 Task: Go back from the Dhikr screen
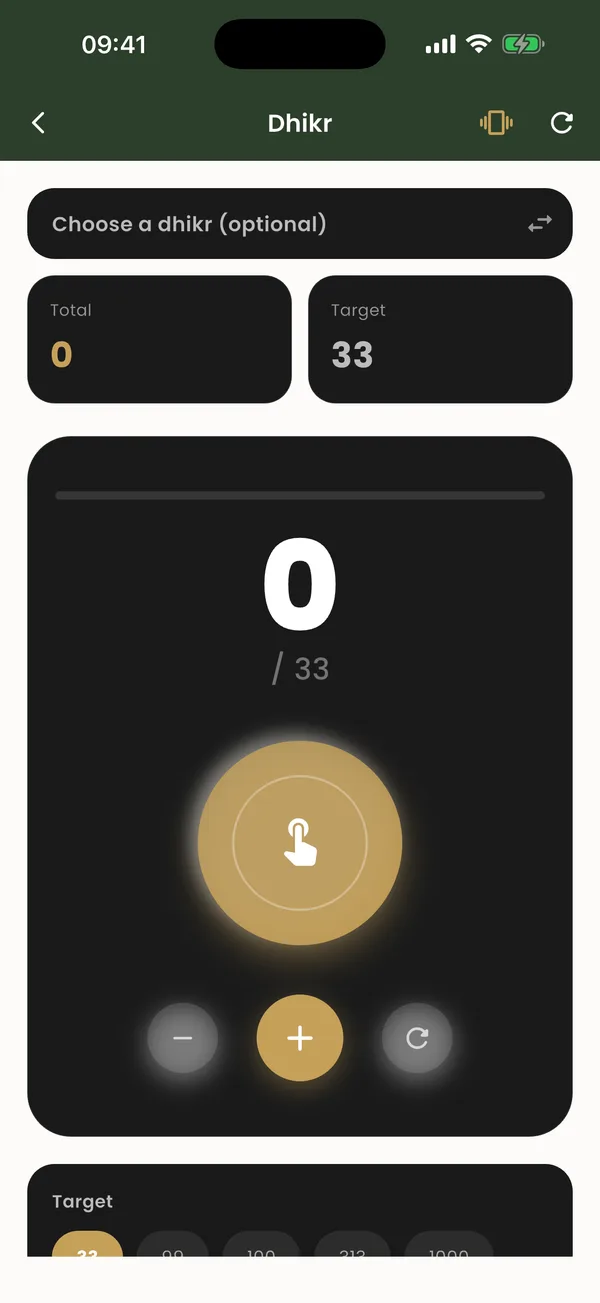tap(38, 123)
